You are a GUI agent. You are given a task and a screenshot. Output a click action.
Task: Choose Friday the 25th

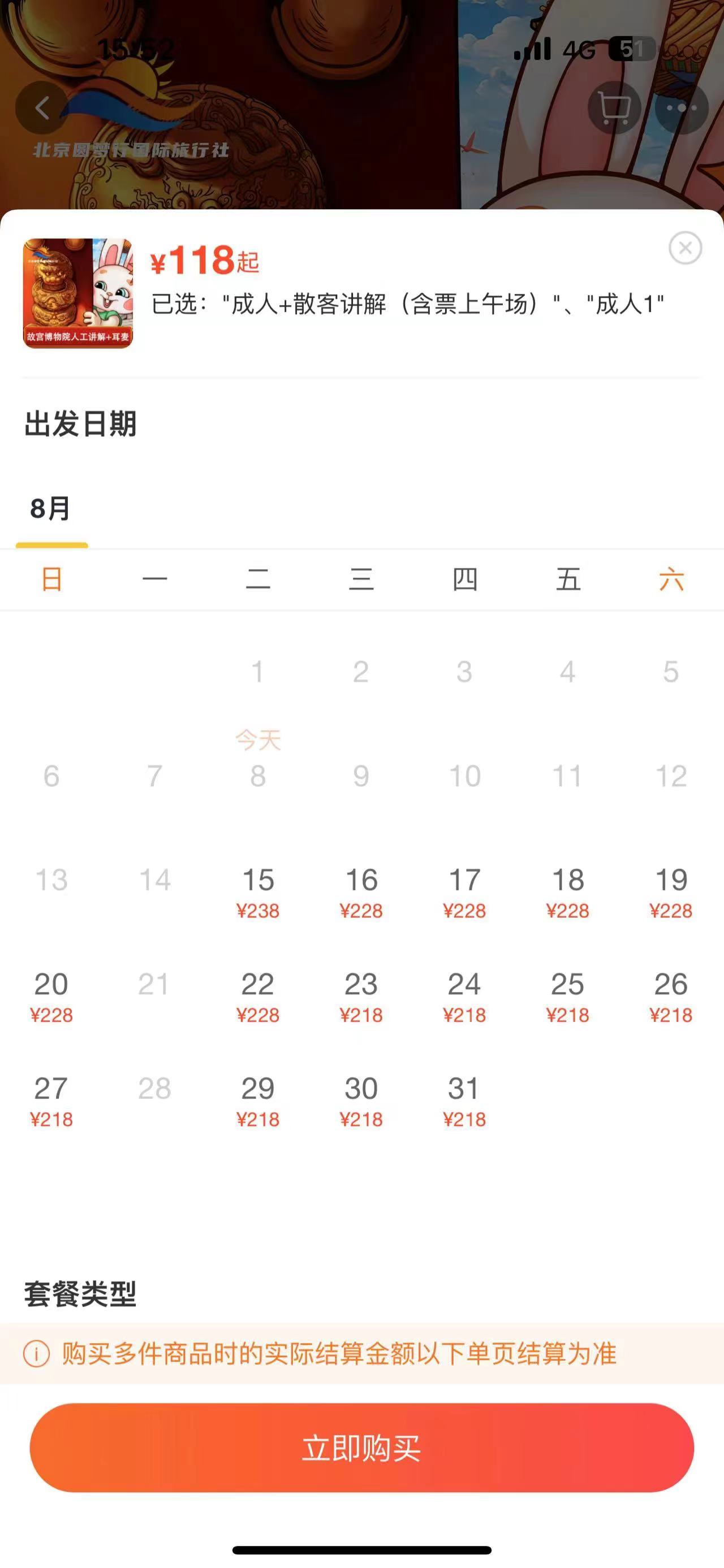(x=567, y=996)
